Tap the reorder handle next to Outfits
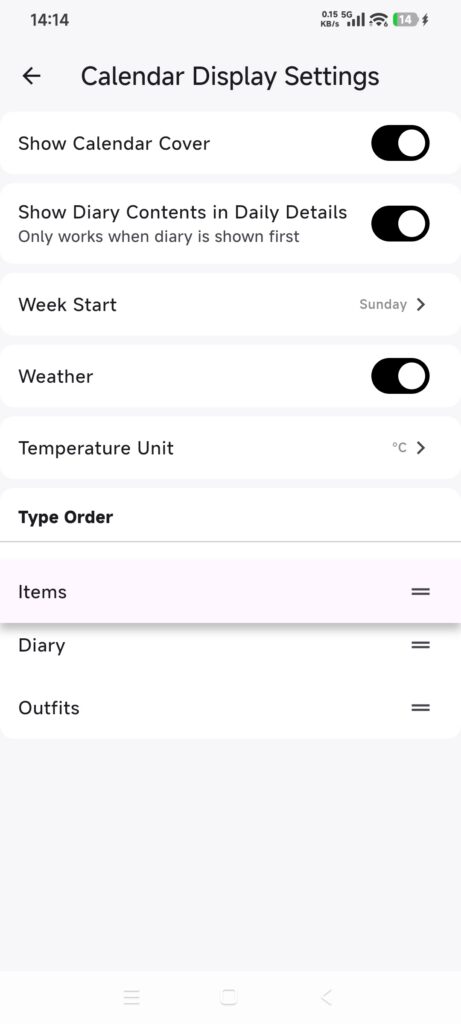The image size is (461, 1024). [421, 708]
